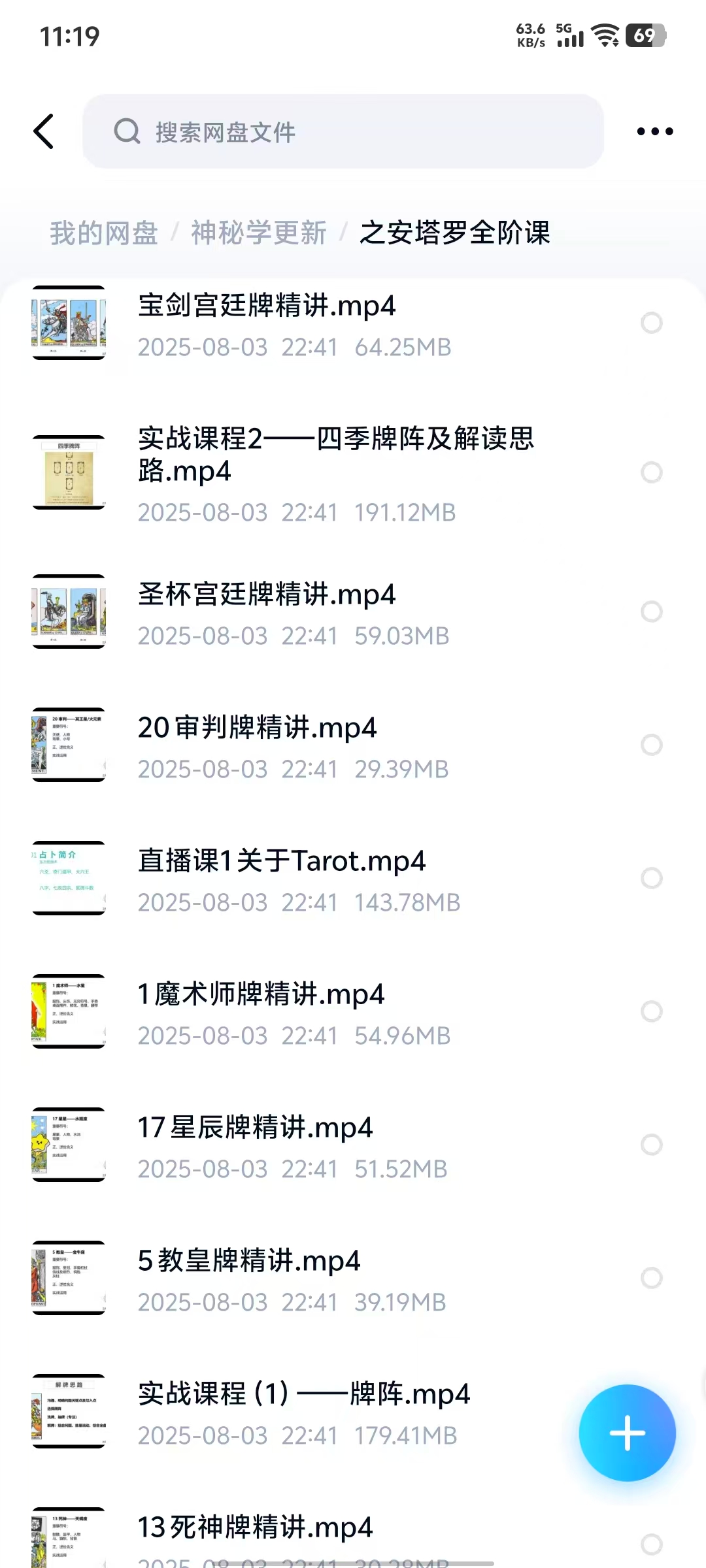Viewport: 706px width, 1568px height.
Task: Check the circle beside 直播课1关于Tarot.mp4
Action: click(651, 878)
